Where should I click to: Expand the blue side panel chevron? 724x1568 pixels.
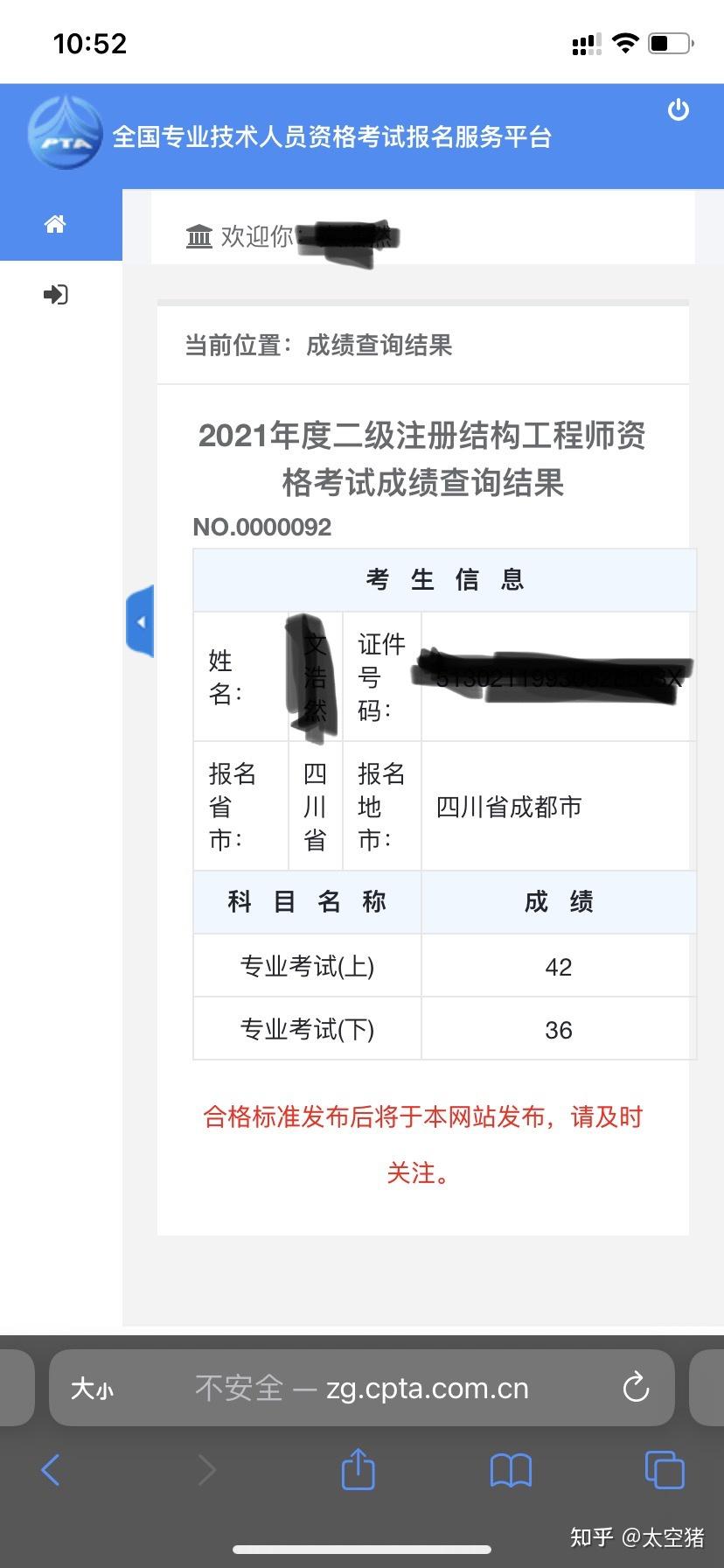point(141,620)
